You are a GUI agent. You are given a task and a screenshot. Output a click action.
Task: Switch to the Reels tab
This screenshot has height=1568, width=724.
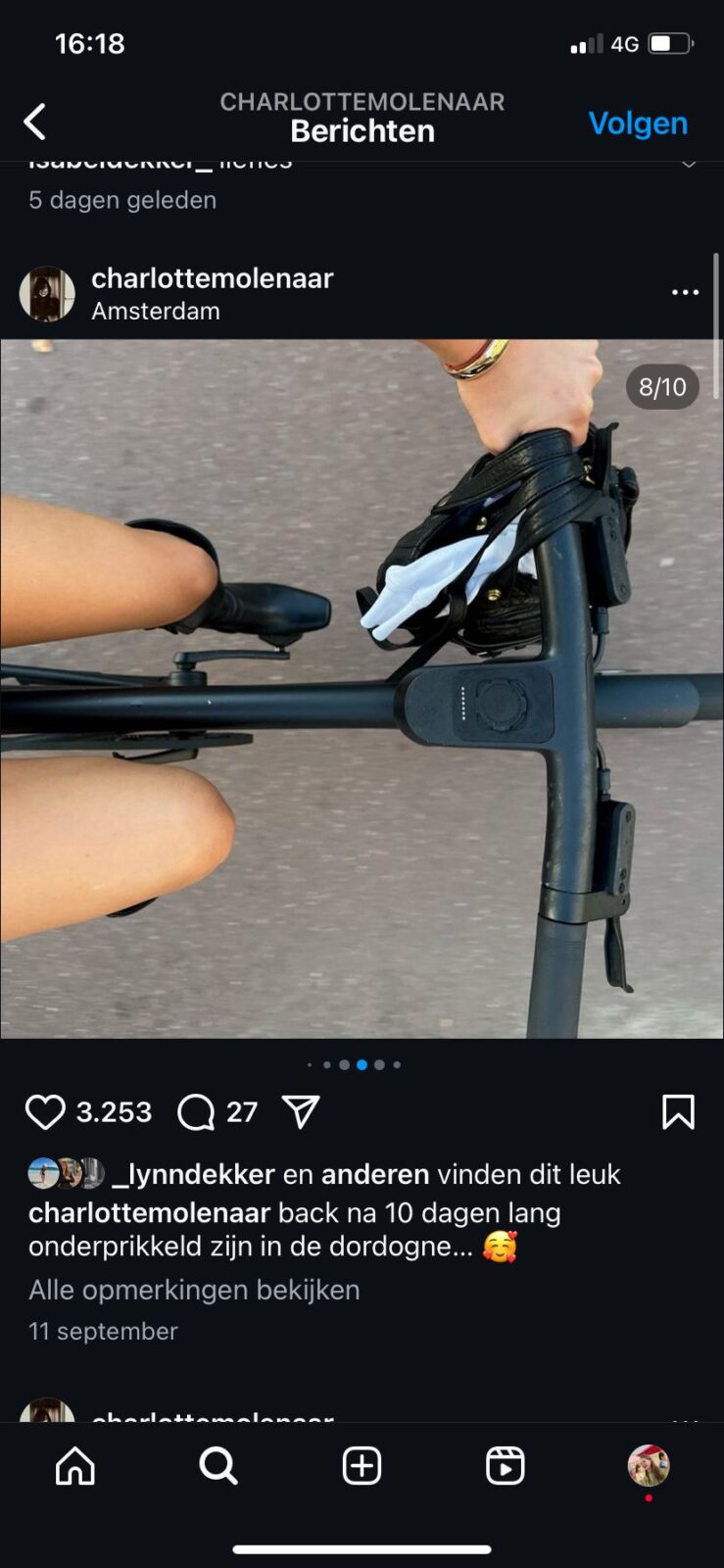tap(505, 1466)
